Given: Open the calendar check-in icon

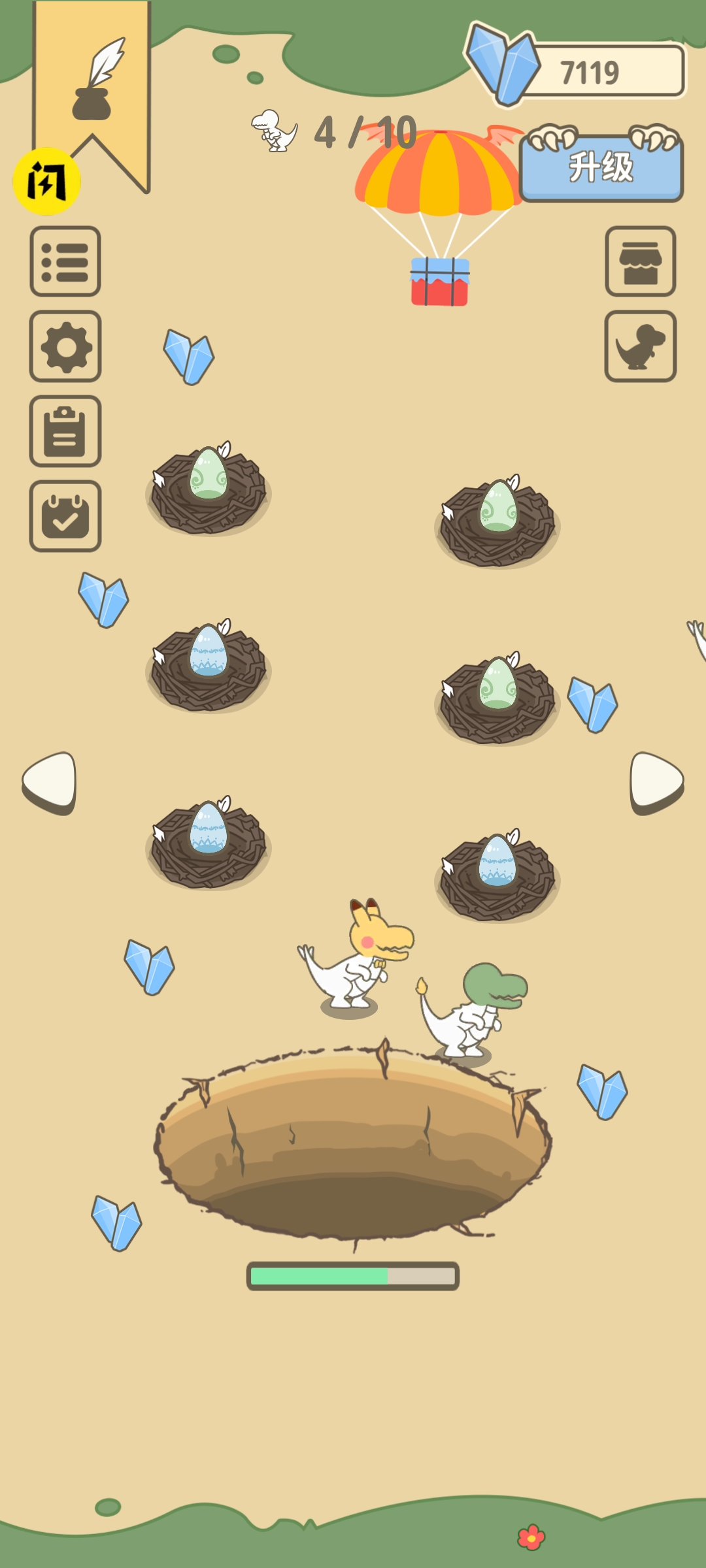Looking at the screenshot, I should 65,516.
